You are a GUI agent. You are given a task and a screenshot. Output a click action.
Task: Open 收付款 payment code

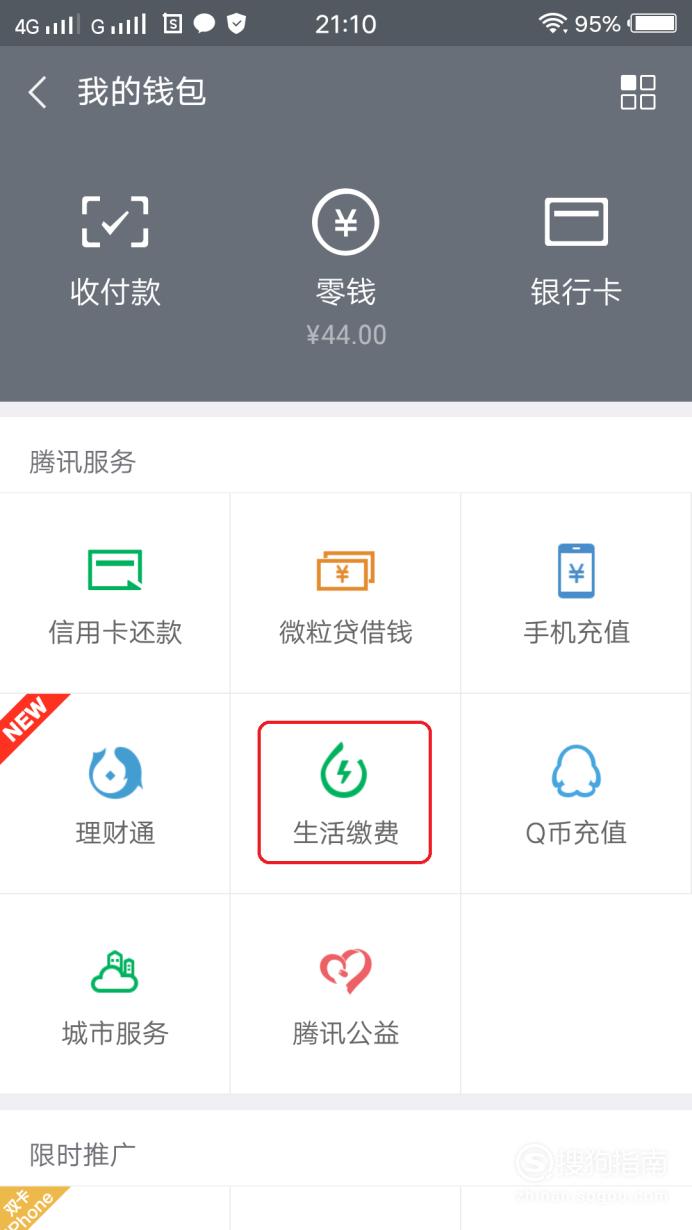115,250
